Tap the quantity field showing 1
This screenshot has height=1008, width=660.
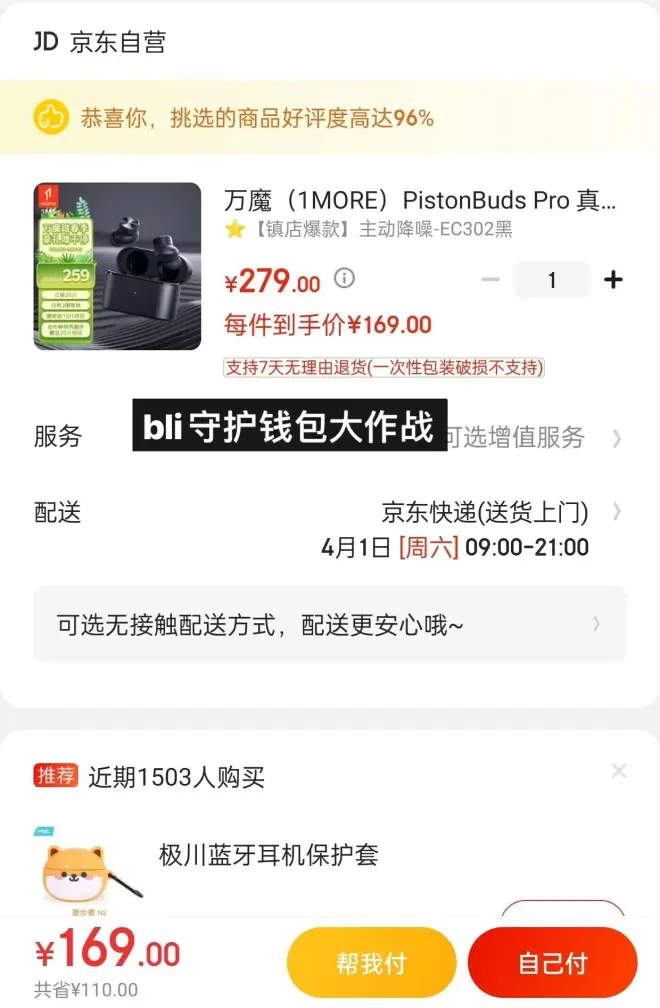(x=551, y=281)
